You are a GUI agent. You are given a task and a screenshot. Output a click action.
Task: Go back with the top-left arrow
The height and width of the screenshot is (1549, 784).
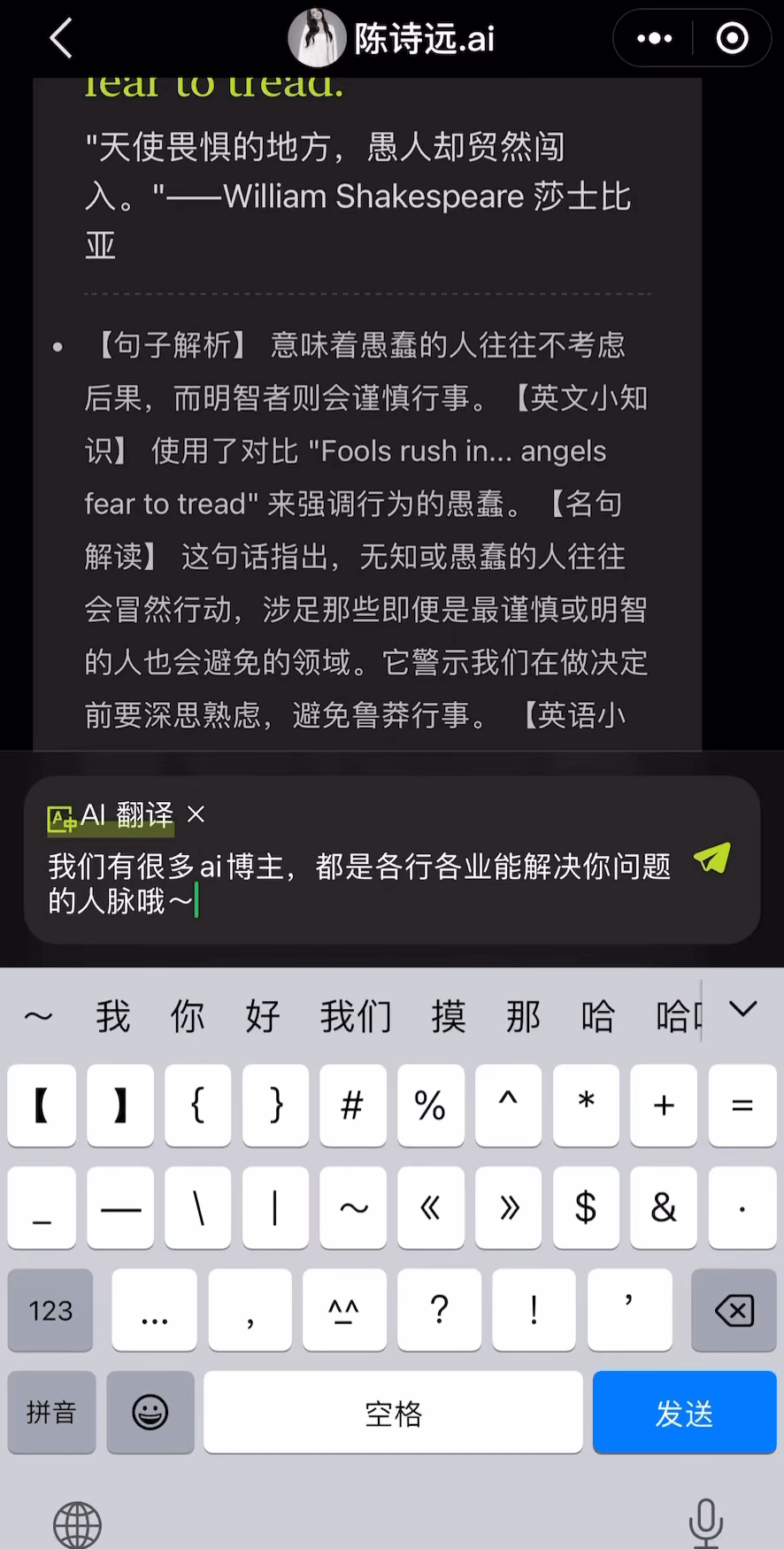tap(60, 39)
